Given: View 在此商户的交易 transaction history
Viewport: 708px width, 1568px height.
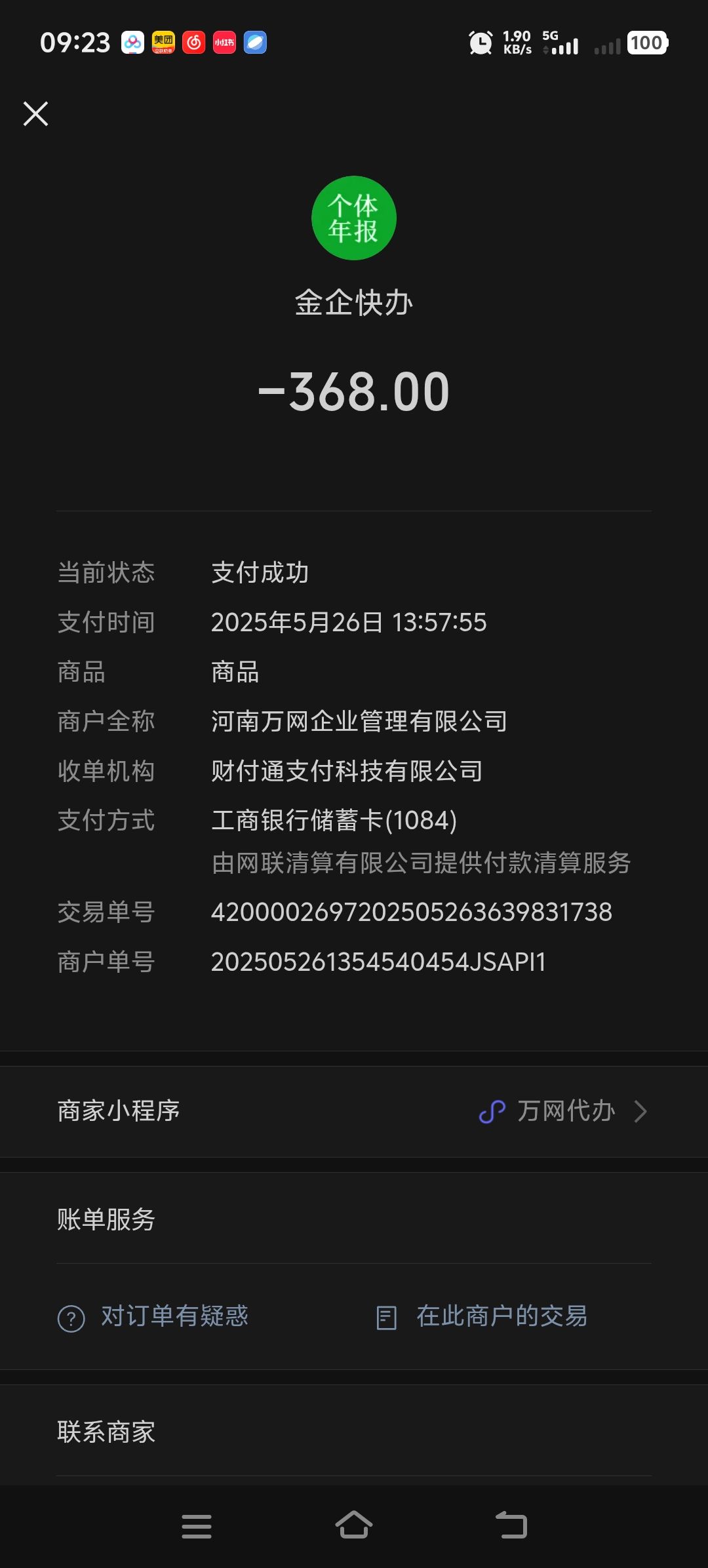Looking at the screenshot, I should tap(482, 1316).
